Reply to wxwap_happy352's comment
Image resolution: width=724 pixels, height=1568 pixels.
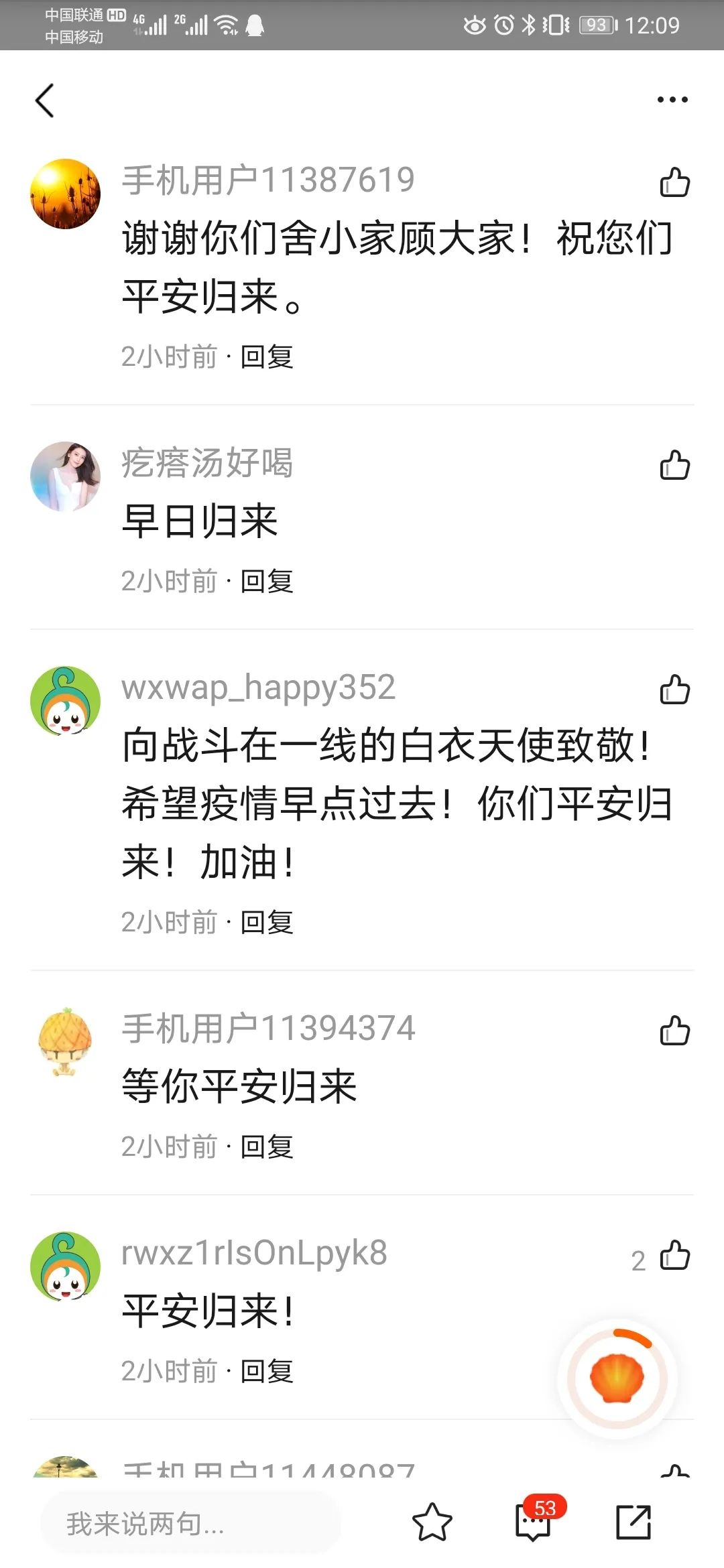pos(267,922)
